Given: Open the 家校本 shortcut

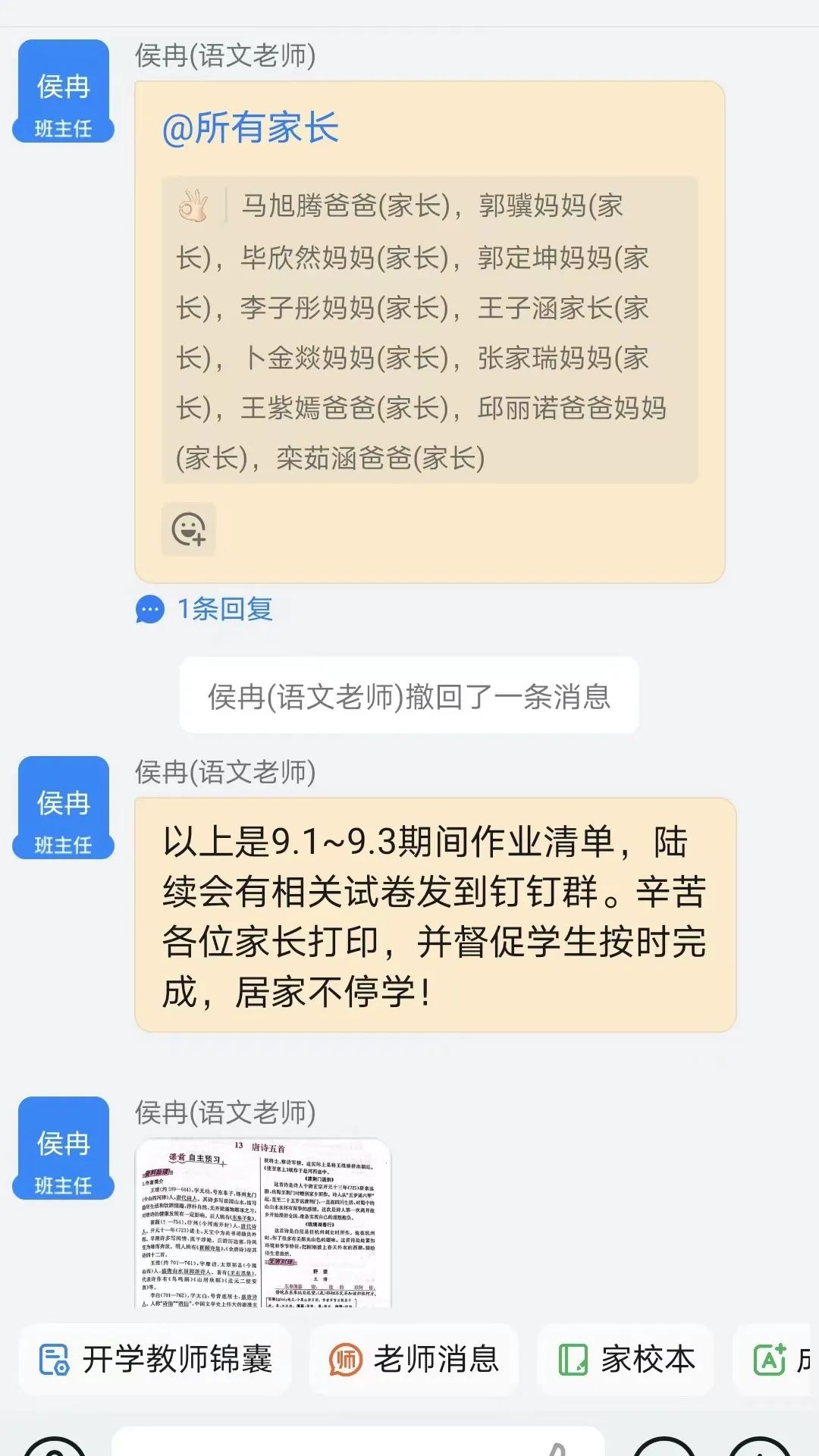Looking at the screenshot, I should point(626,1359).
